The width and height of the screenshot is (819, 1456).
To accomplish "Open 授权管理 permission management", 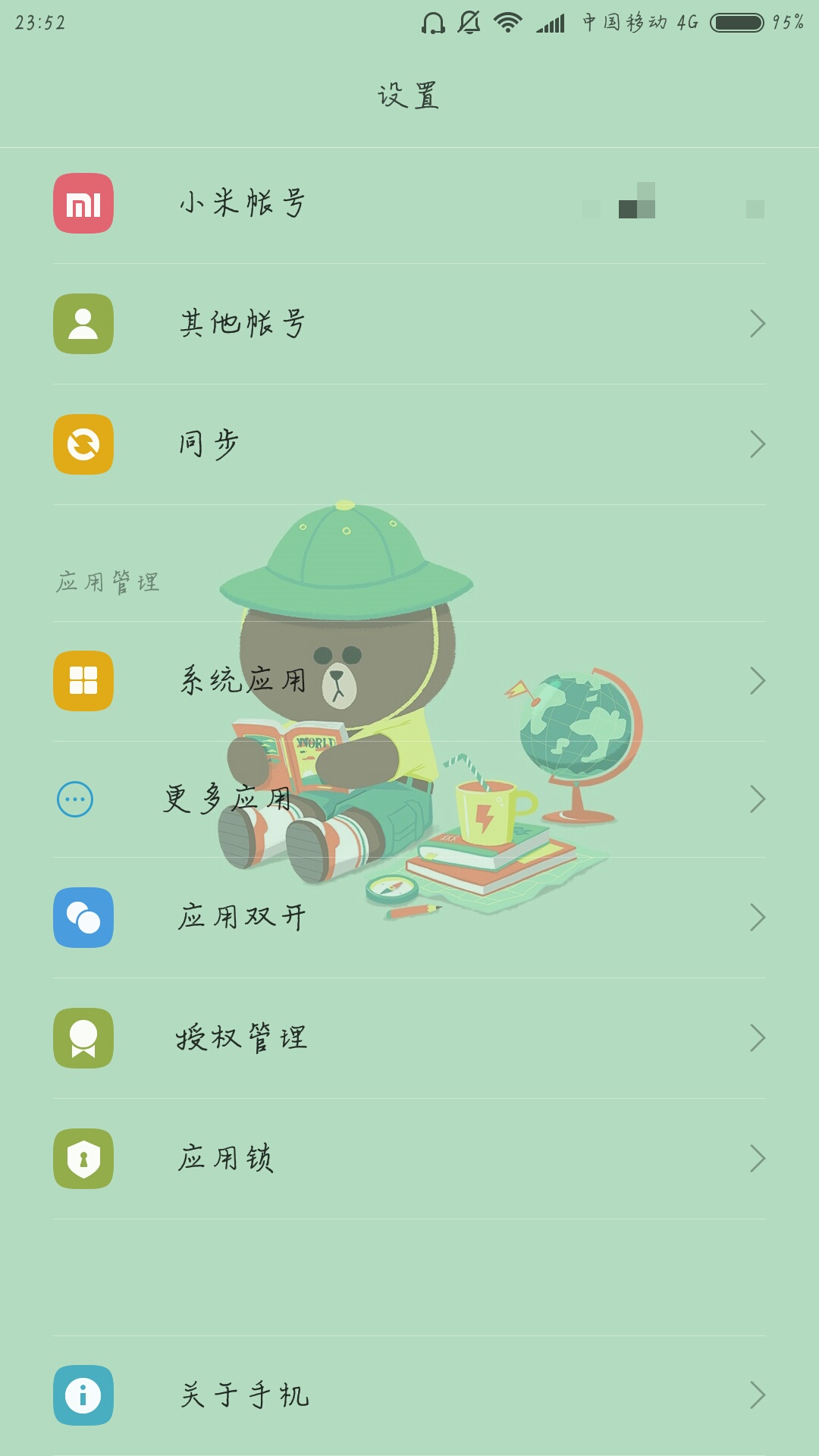I will click(409, 1038).
